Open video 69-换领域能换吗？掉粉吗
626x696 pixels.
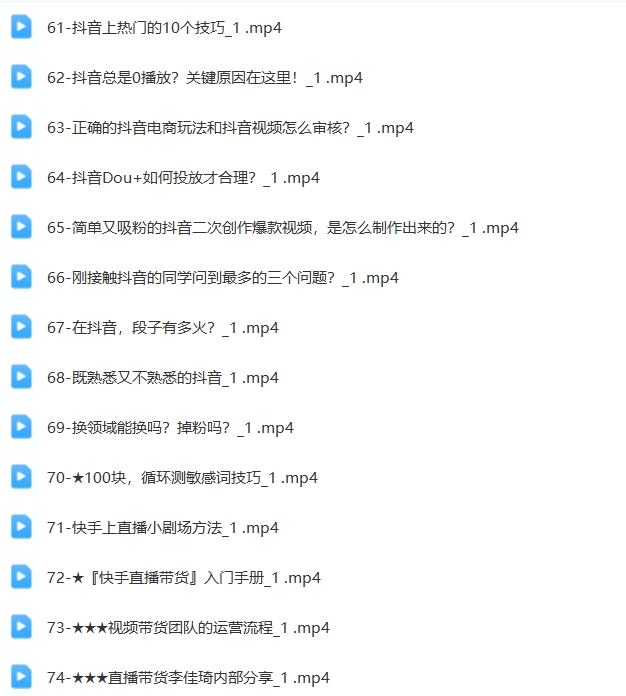pos(170,428)
